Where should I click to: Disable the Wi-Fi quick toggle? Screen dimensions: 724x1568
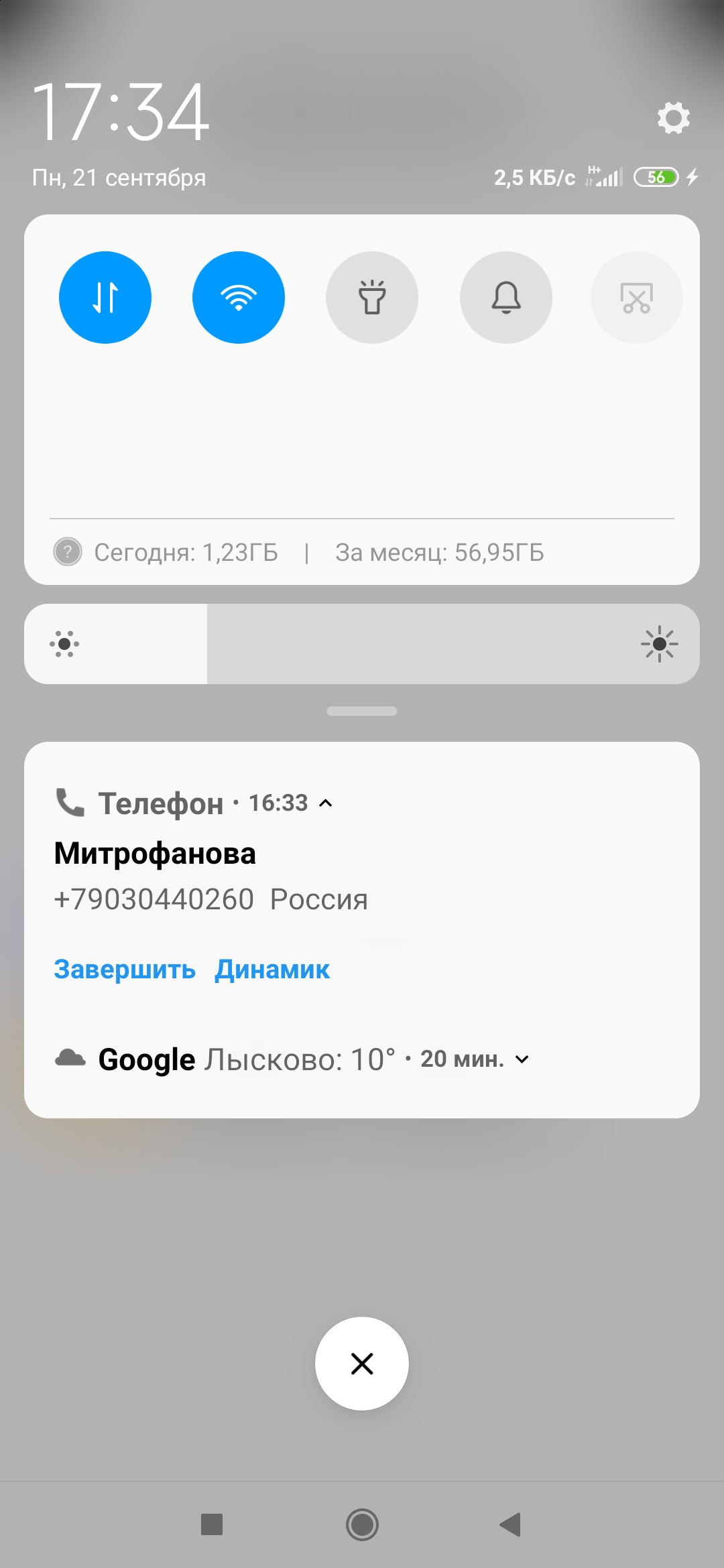[x=239, y=298]
